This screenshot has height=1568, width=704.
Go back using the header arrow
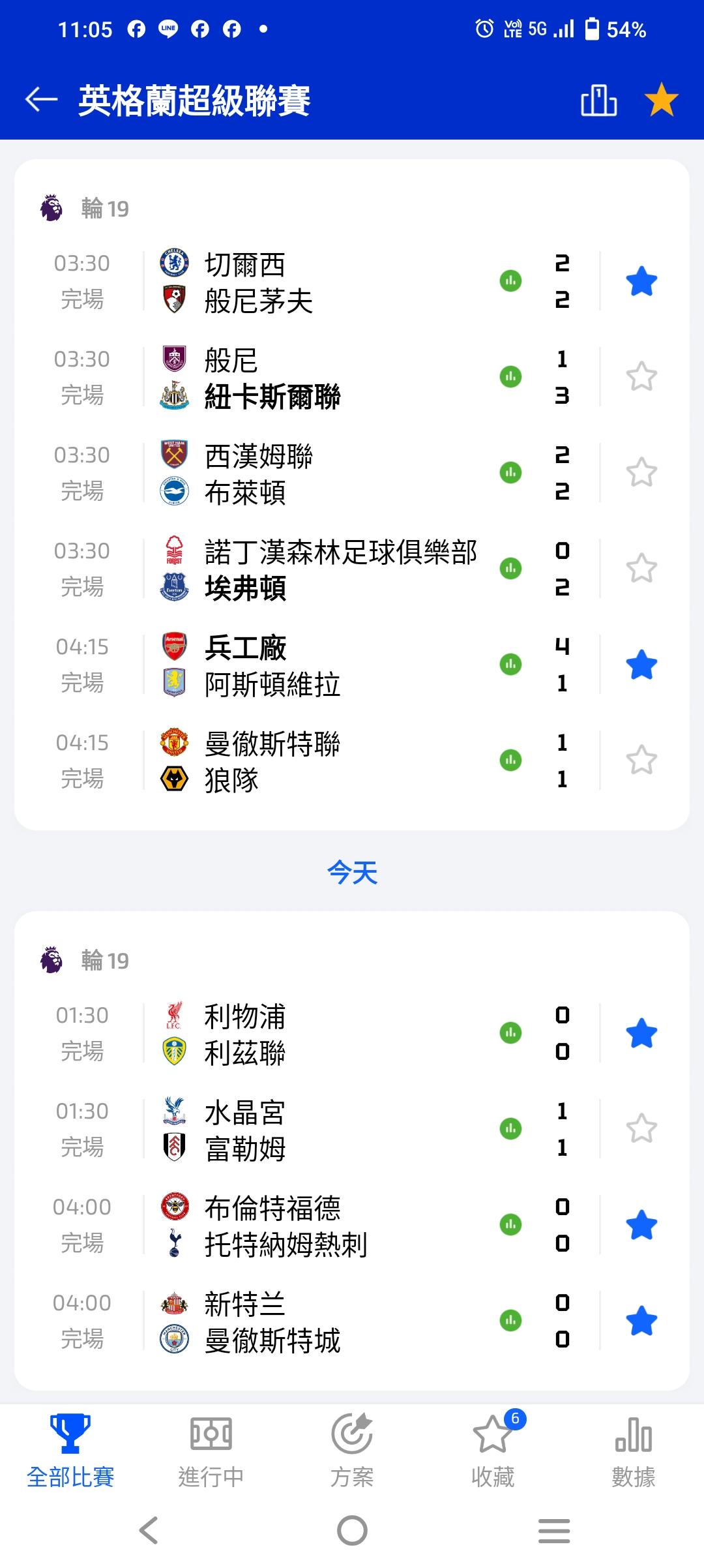pyautogui.click(x=41, y=100)
